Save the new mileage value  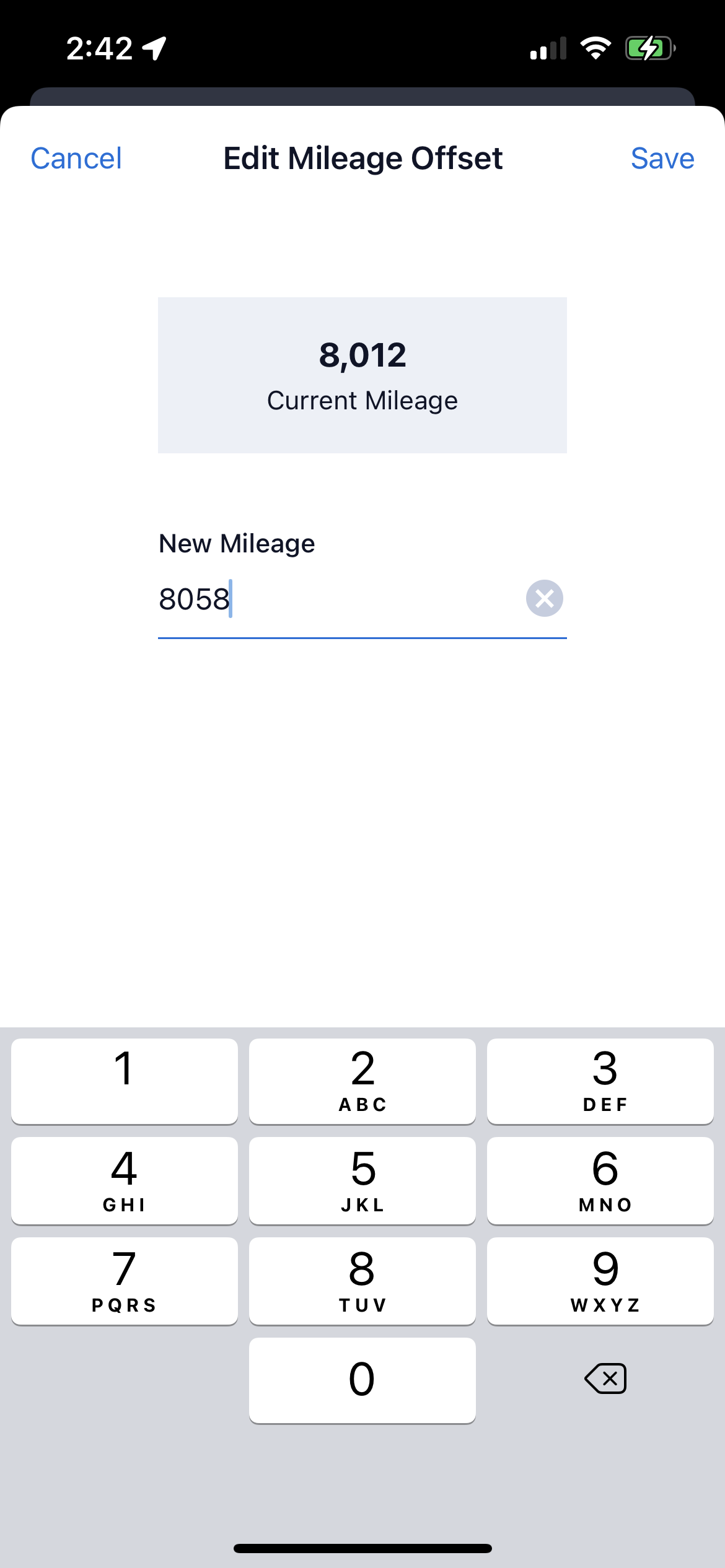point(662,159)
